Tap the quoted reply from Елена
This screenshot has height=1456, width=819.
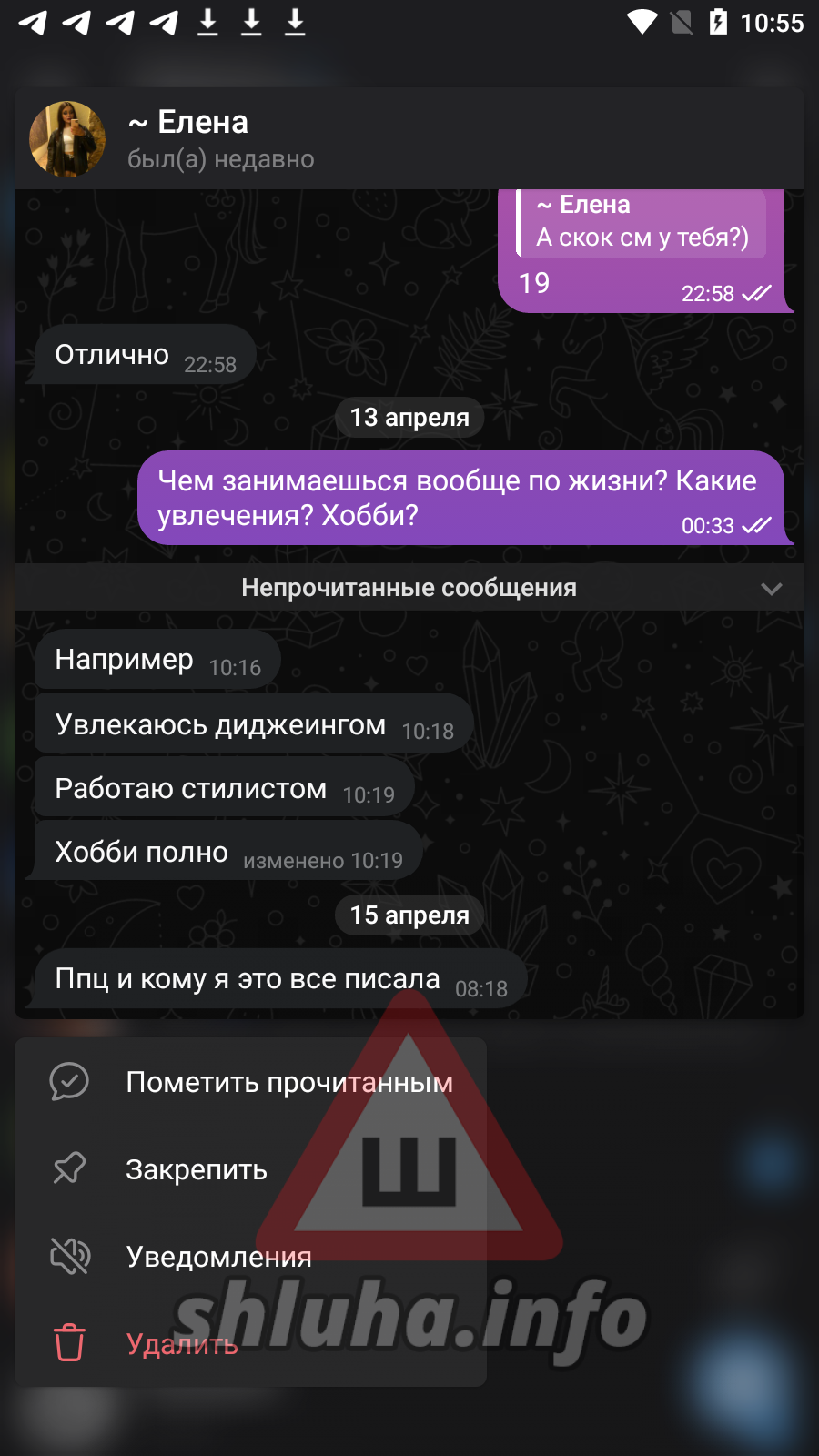pos(642,223)
